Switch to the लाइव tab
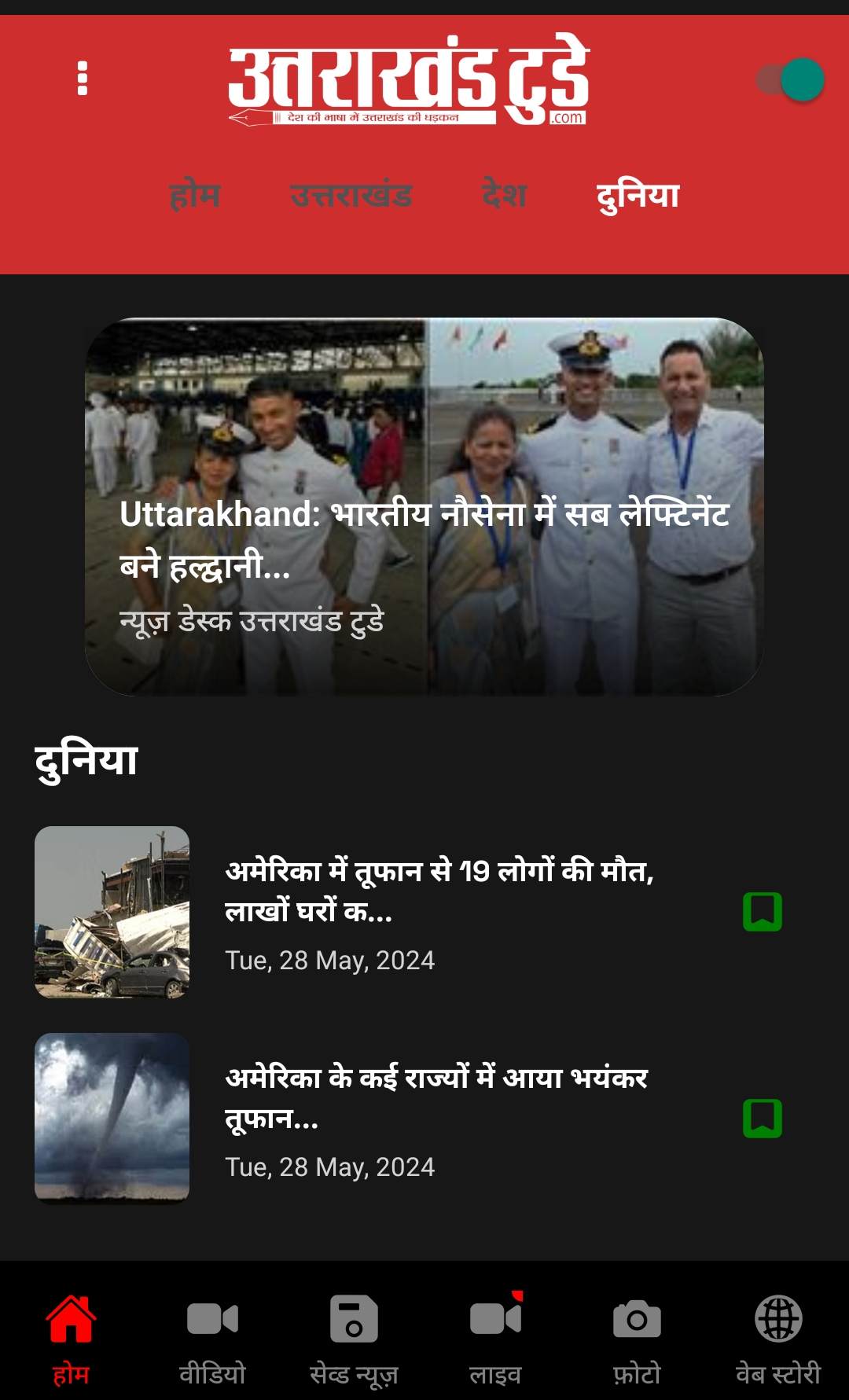This screenshot has height=1400, width=849. point(495,1336)
